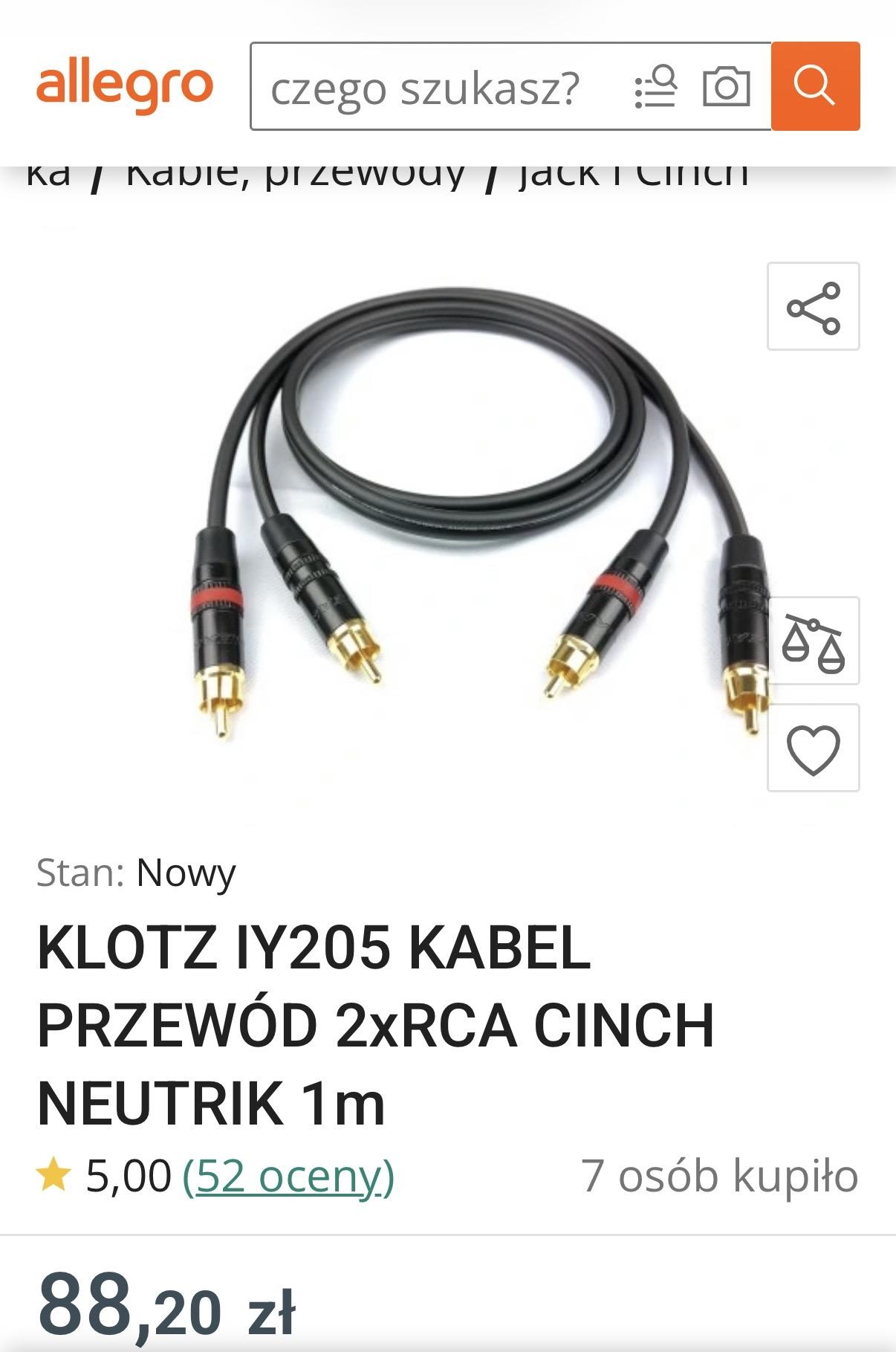Add the cable to favorites with the heart
The height and width of the screenshot is (1352, 896).
tap(813, 748)
